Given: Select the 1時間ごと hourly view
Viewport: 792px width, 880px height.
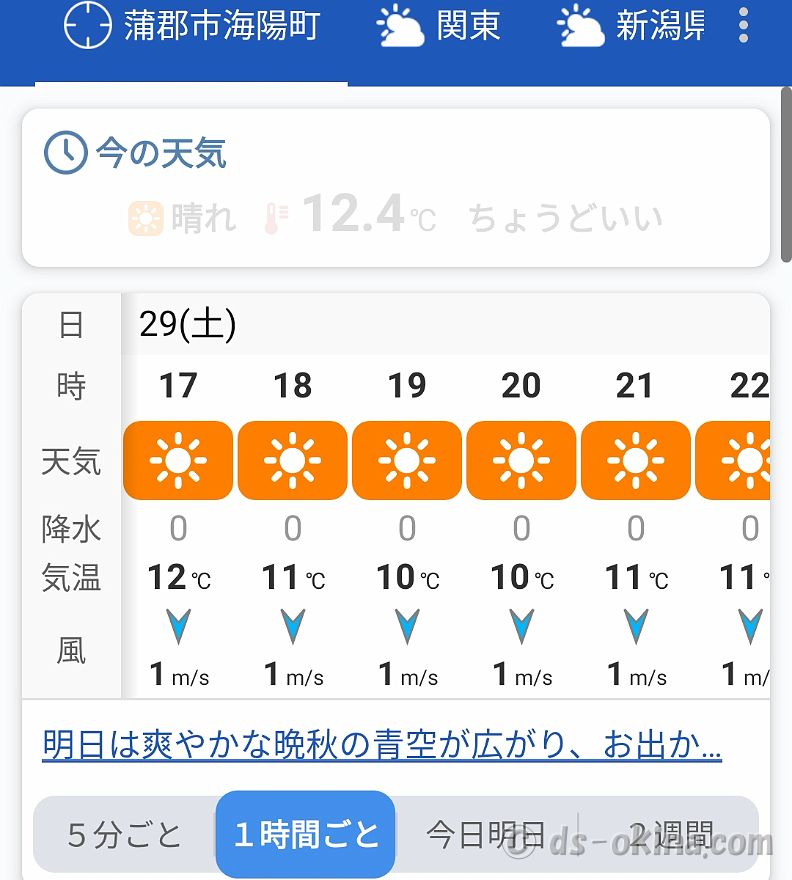Looking at the screenshot, I should 306,833.
